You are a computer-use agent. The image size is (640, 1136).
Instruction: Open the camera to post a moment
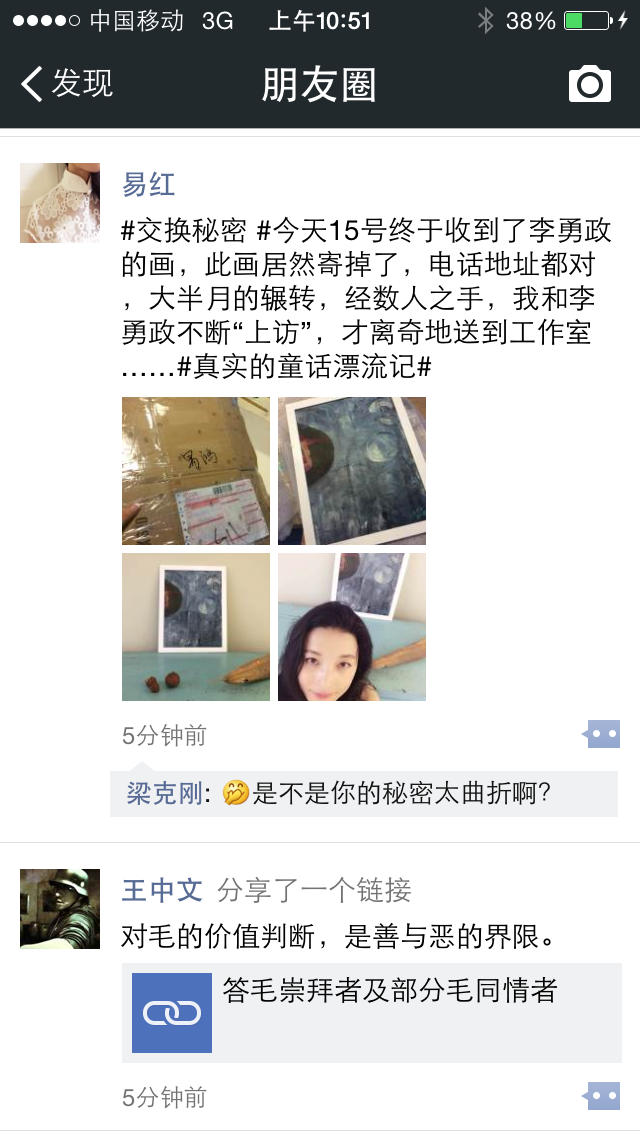pyautogui.click(x=589, y=85)
